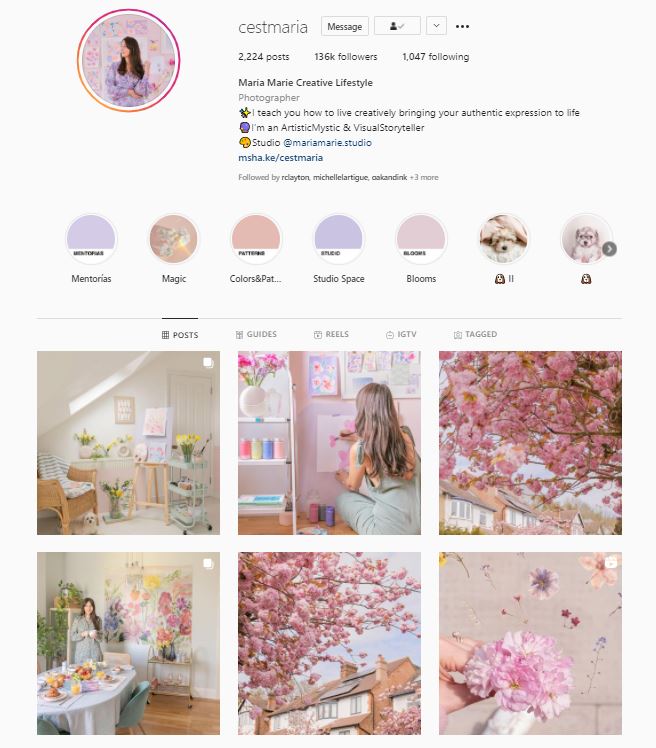Switch to the Tagged tab

(475, 335)
